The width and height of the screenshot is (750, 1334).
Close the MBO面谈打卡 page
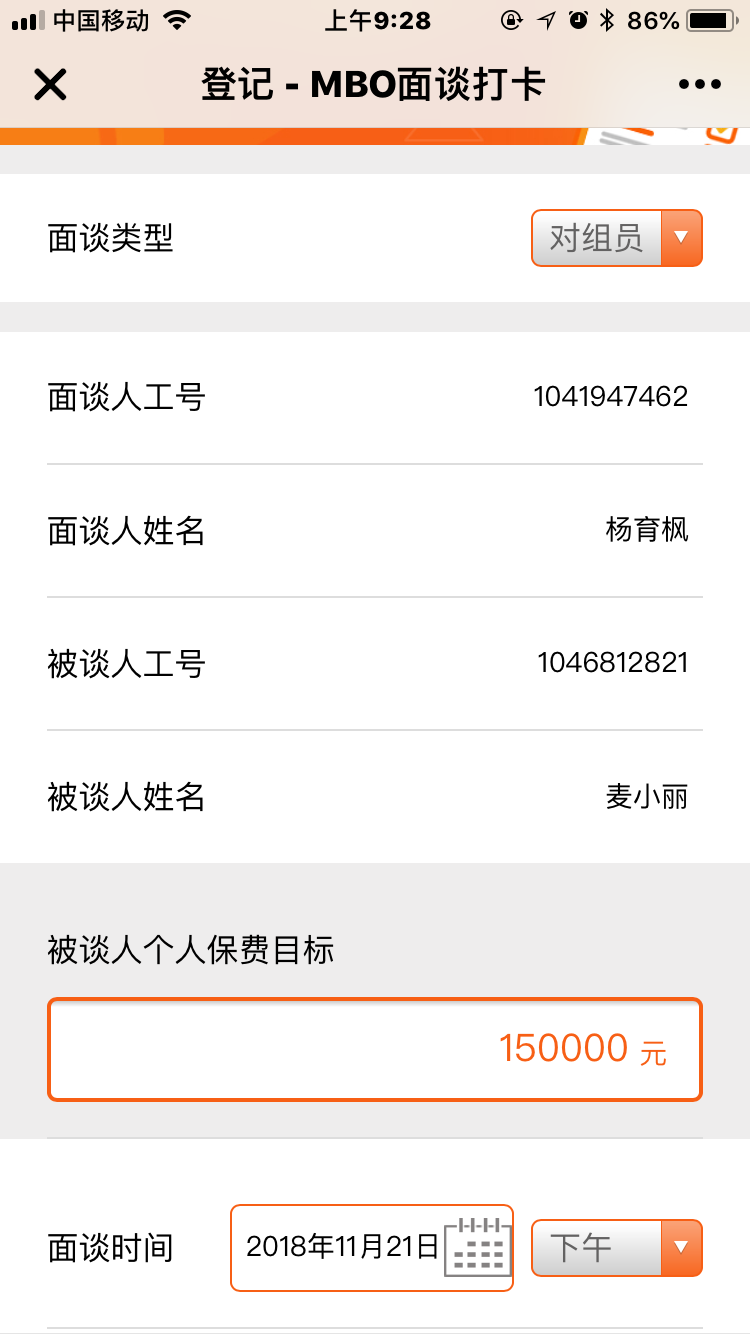(50, 85)
